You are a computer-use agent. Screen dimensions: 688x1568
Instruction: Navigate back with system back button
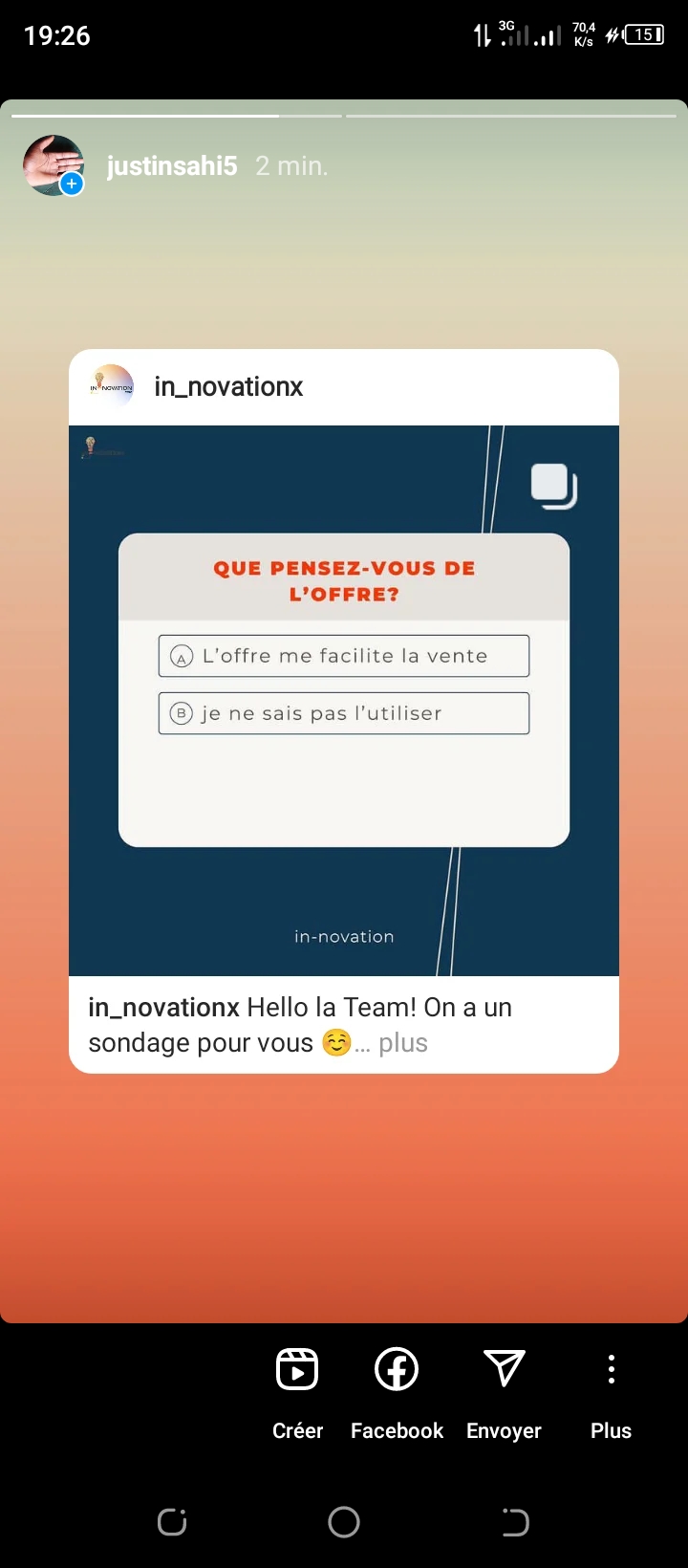pos(515,1522)
